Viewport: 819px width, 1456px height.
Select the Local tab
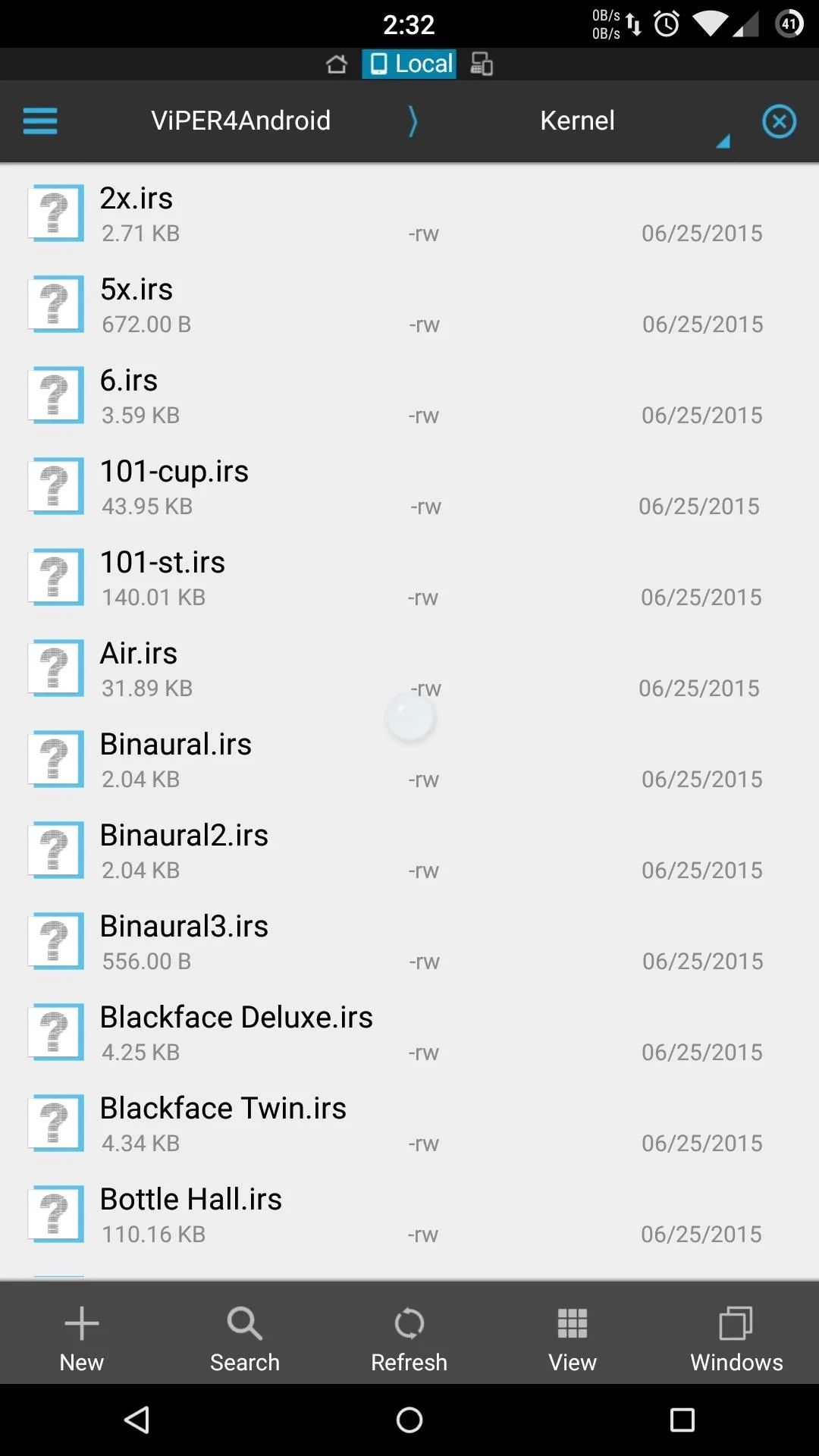[409, 64]
